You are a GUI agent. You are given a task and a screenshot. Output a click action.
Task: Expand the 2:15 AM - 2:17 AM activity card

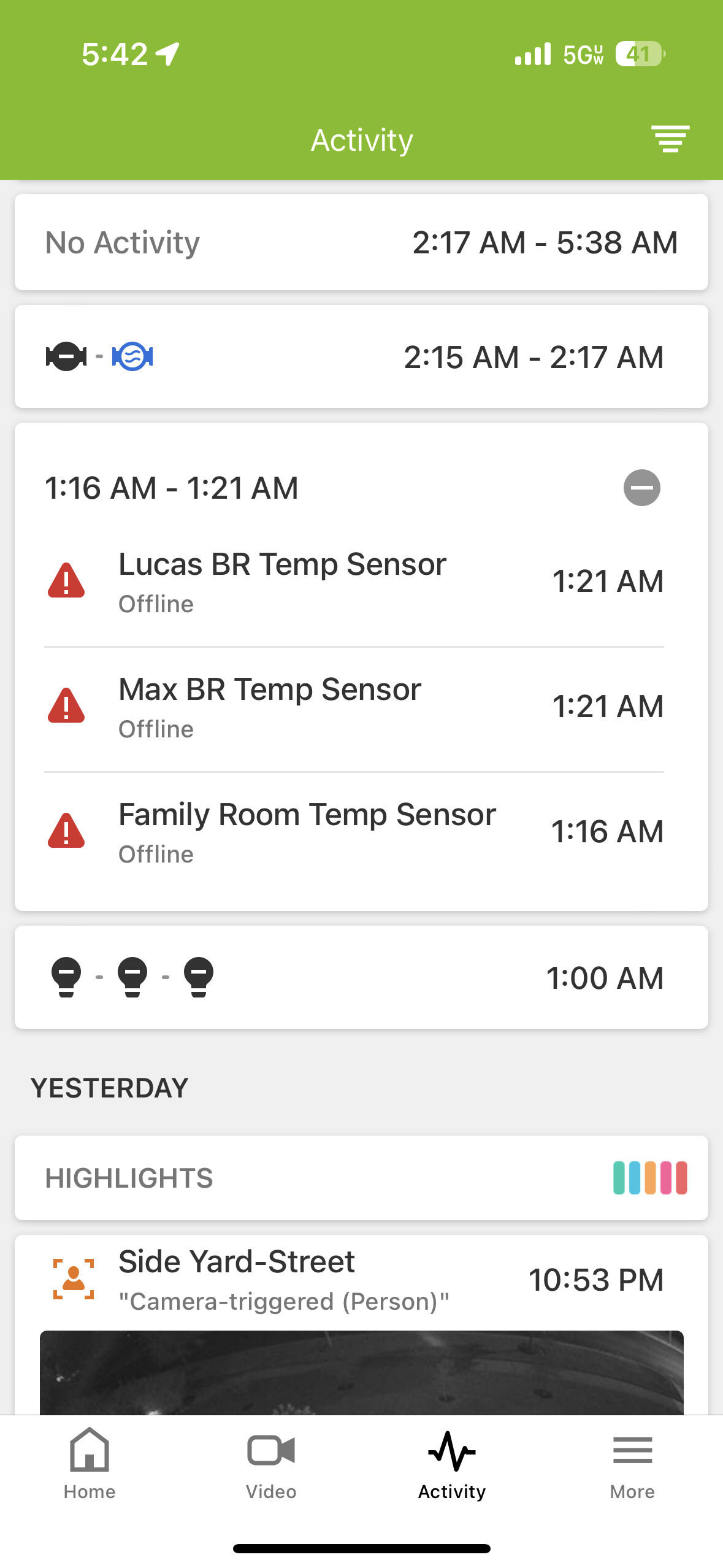(x=361, y=357)
